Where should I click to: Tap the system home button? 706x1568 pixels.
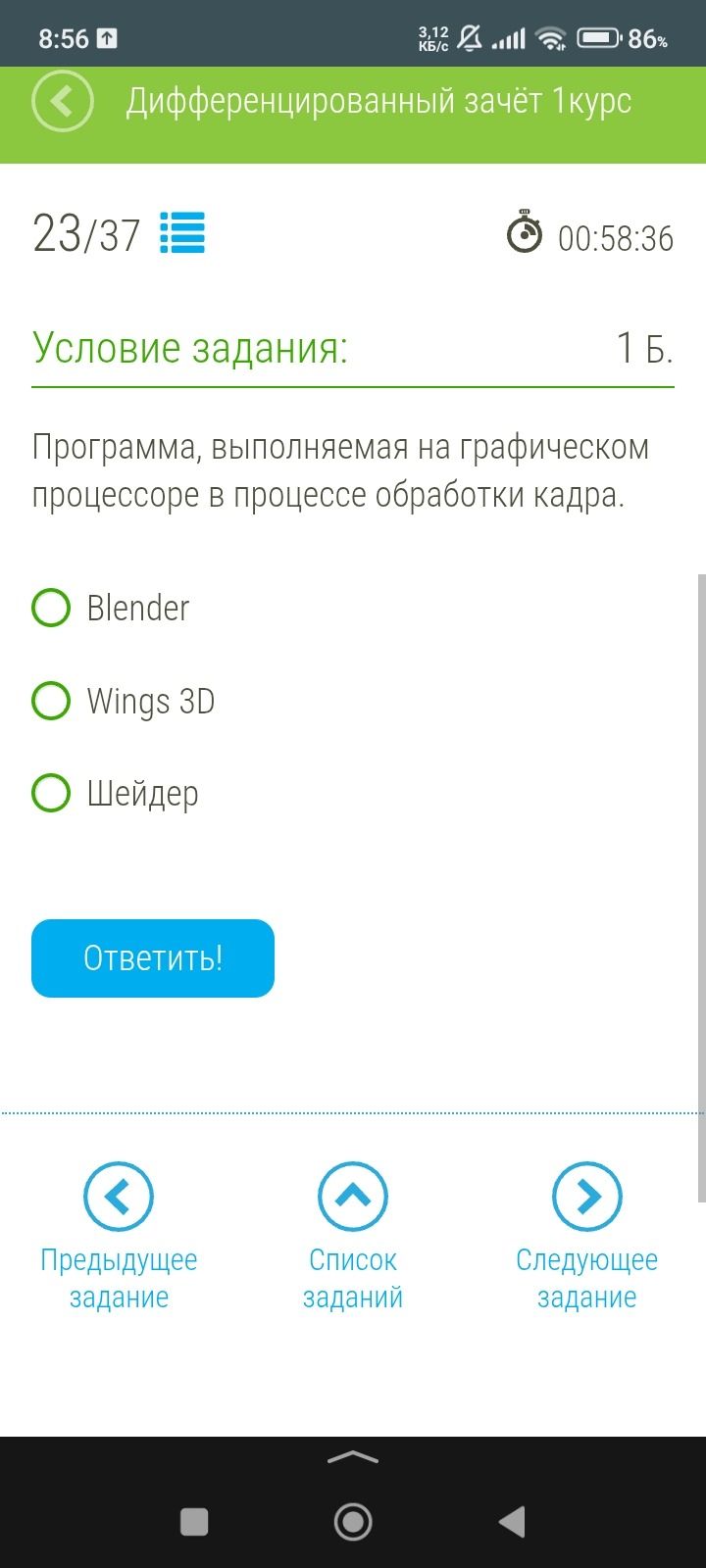(x=353, y=1522)
